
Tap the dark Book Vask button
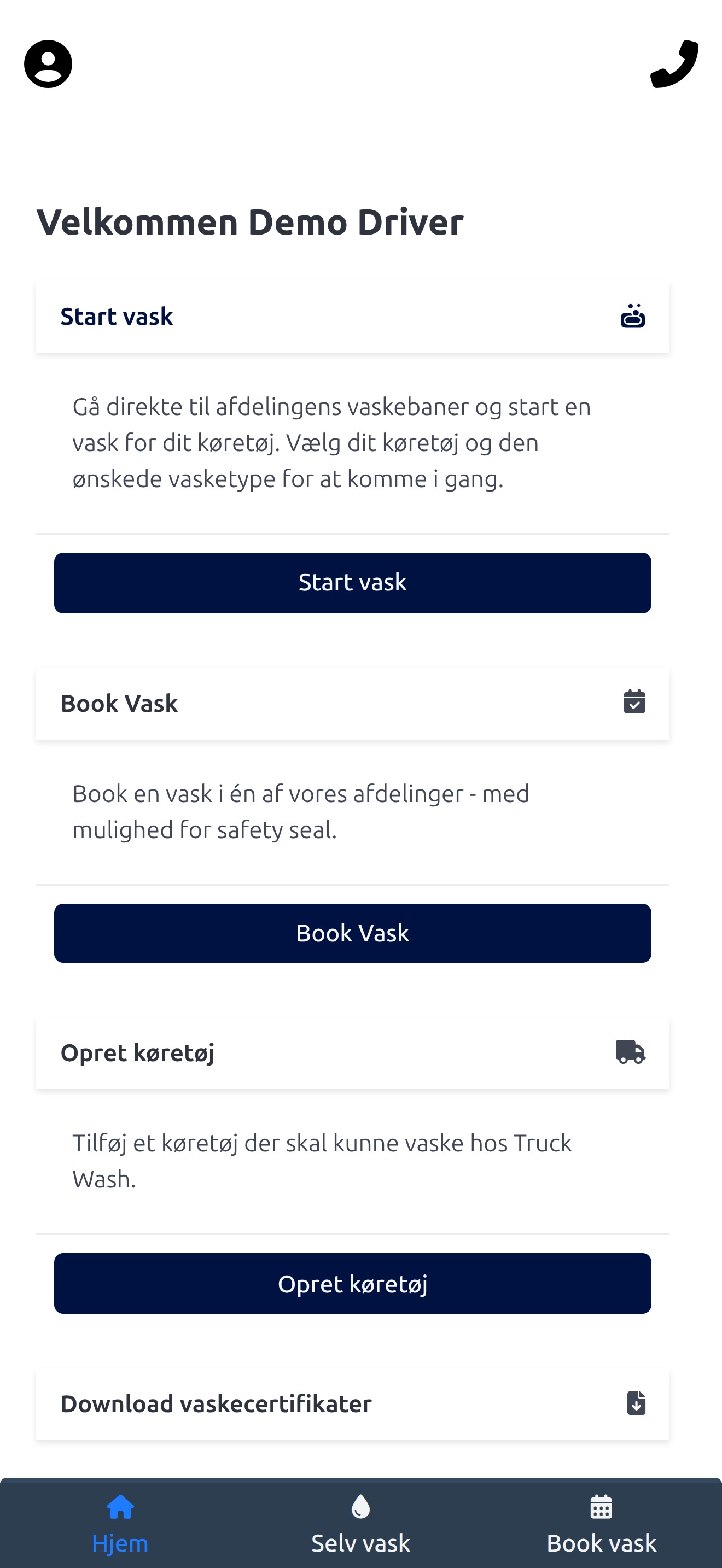(x=352, y=933)
